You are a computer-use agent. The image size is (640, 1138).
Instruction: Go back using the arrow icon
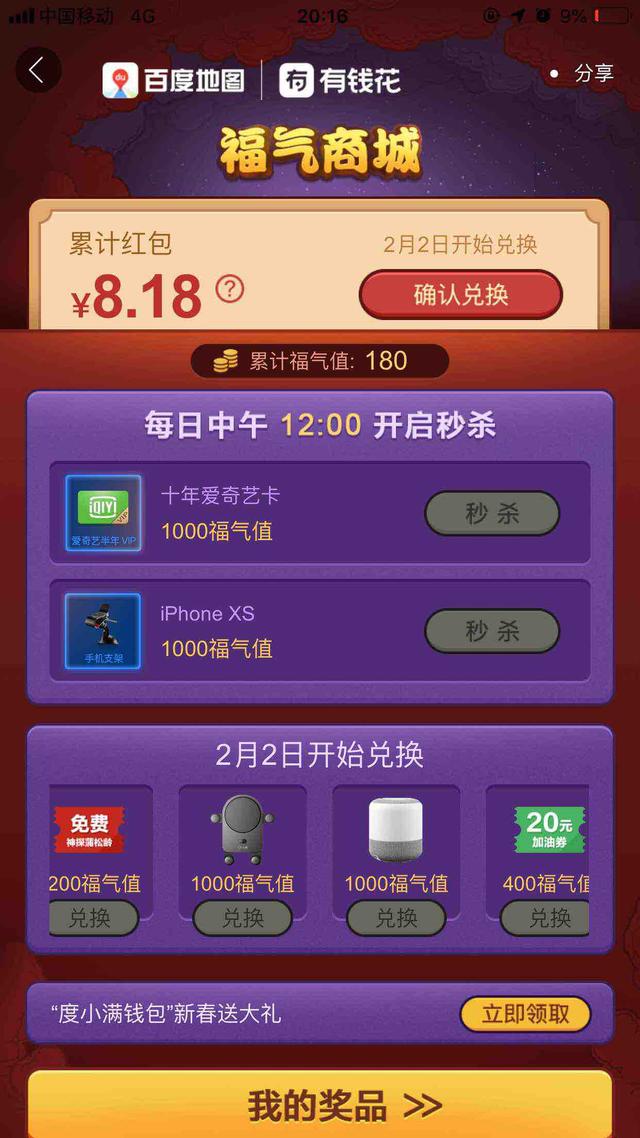pyautogui.click(x=37, y=70)
